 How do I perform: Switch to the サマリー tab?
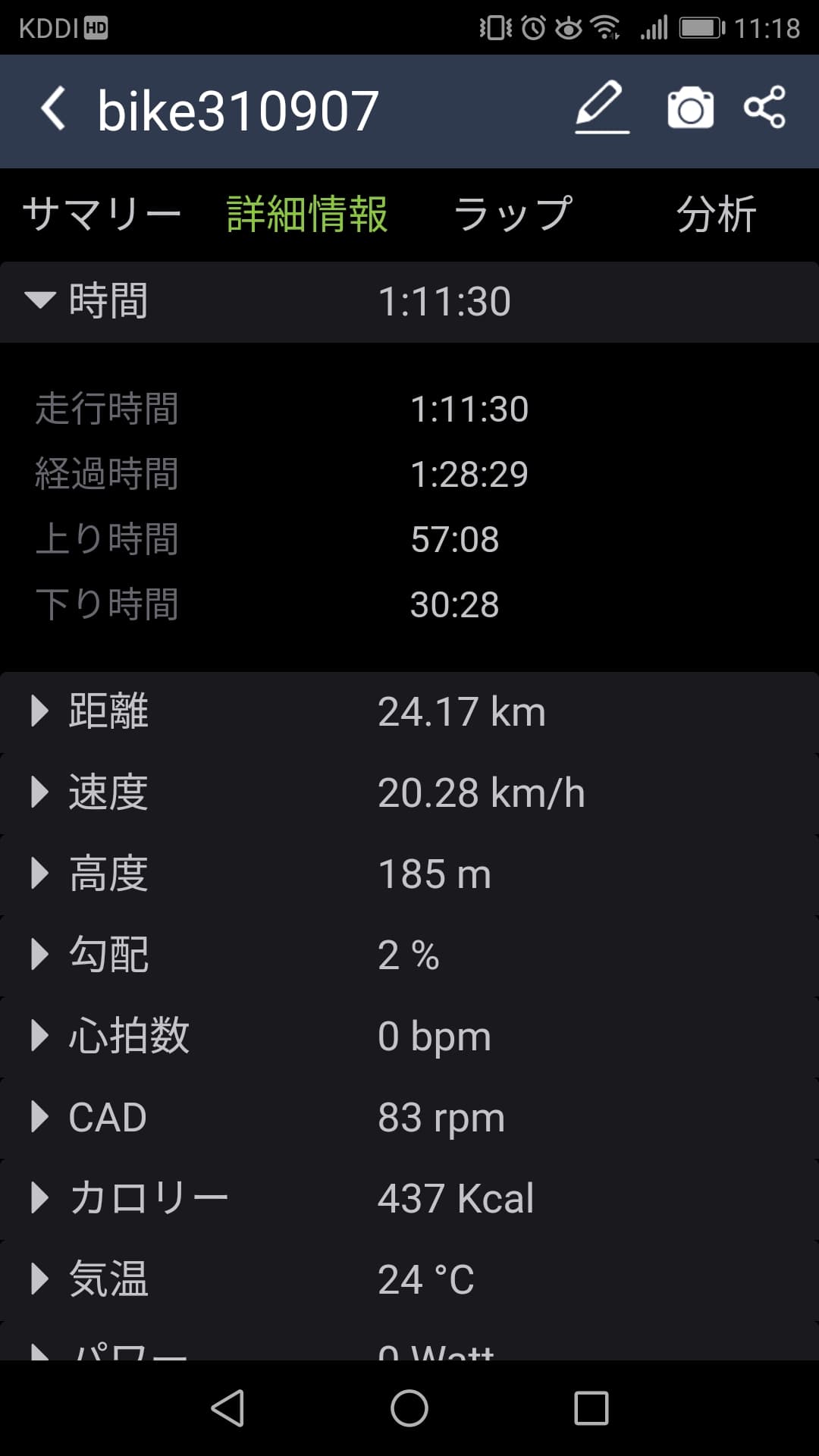tap(102, 214)
